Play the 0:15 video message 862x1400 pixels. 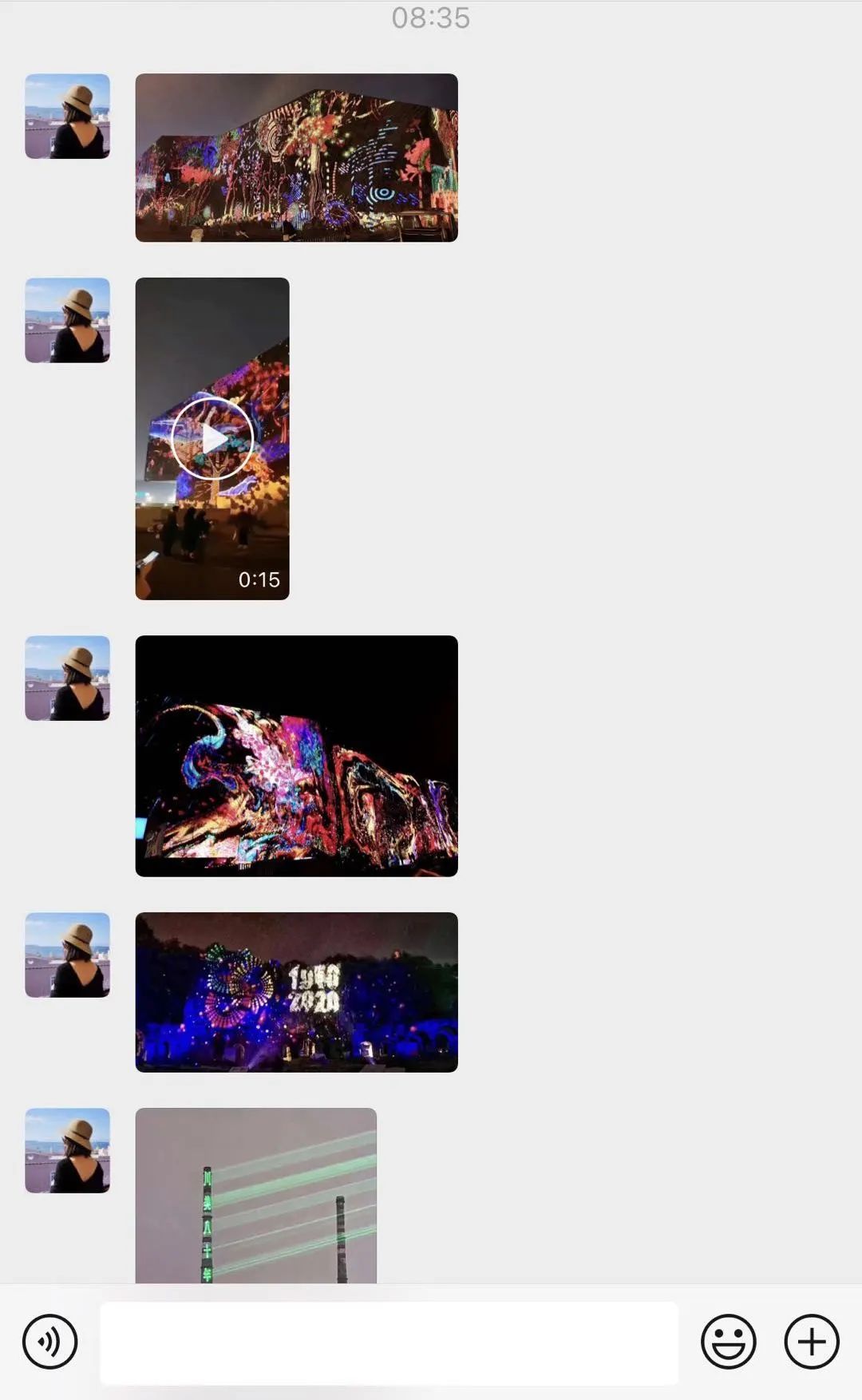point(212,438)
